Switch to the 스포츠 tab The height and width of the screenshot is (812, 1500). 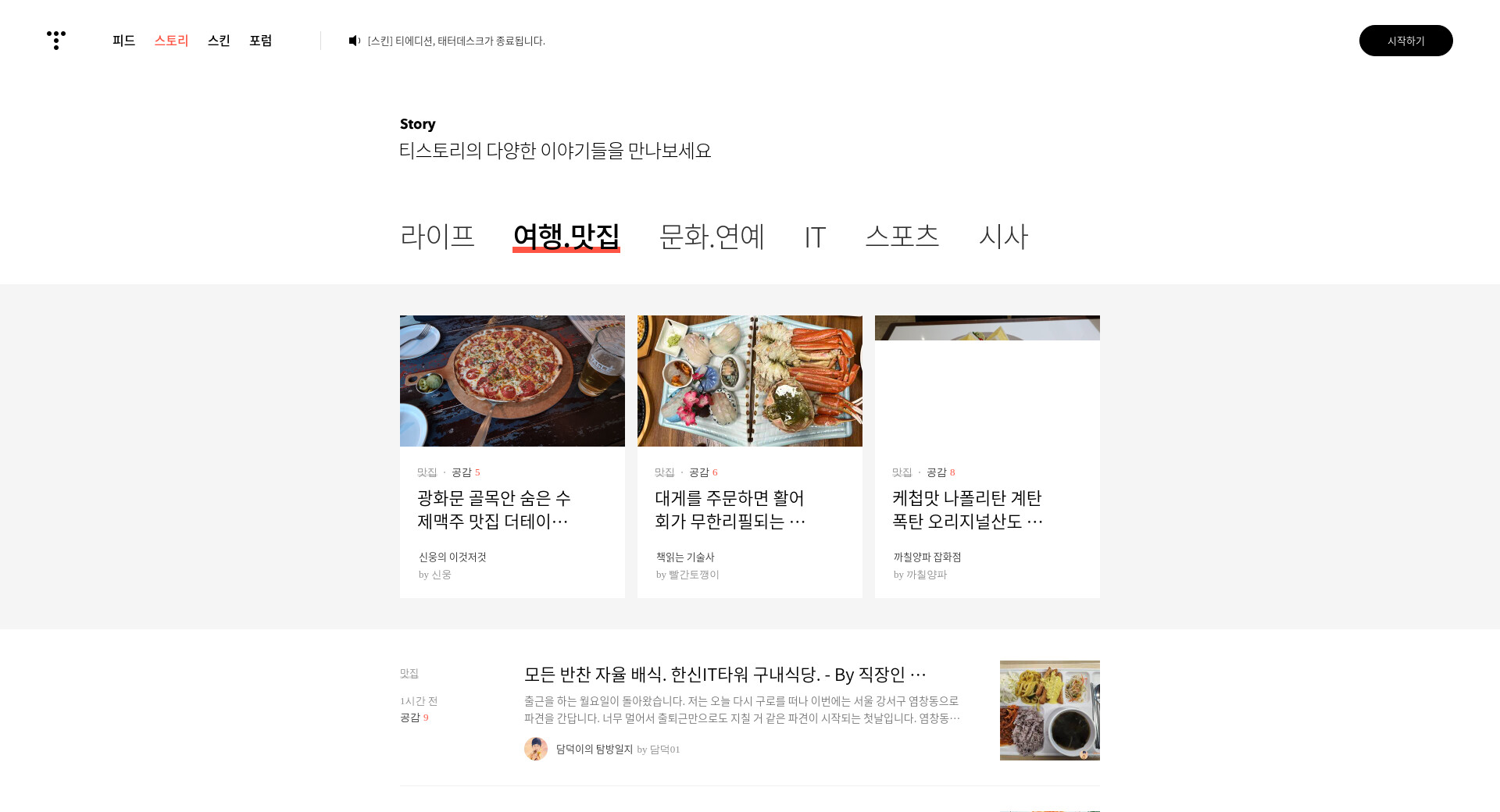[x=902, y=236]
